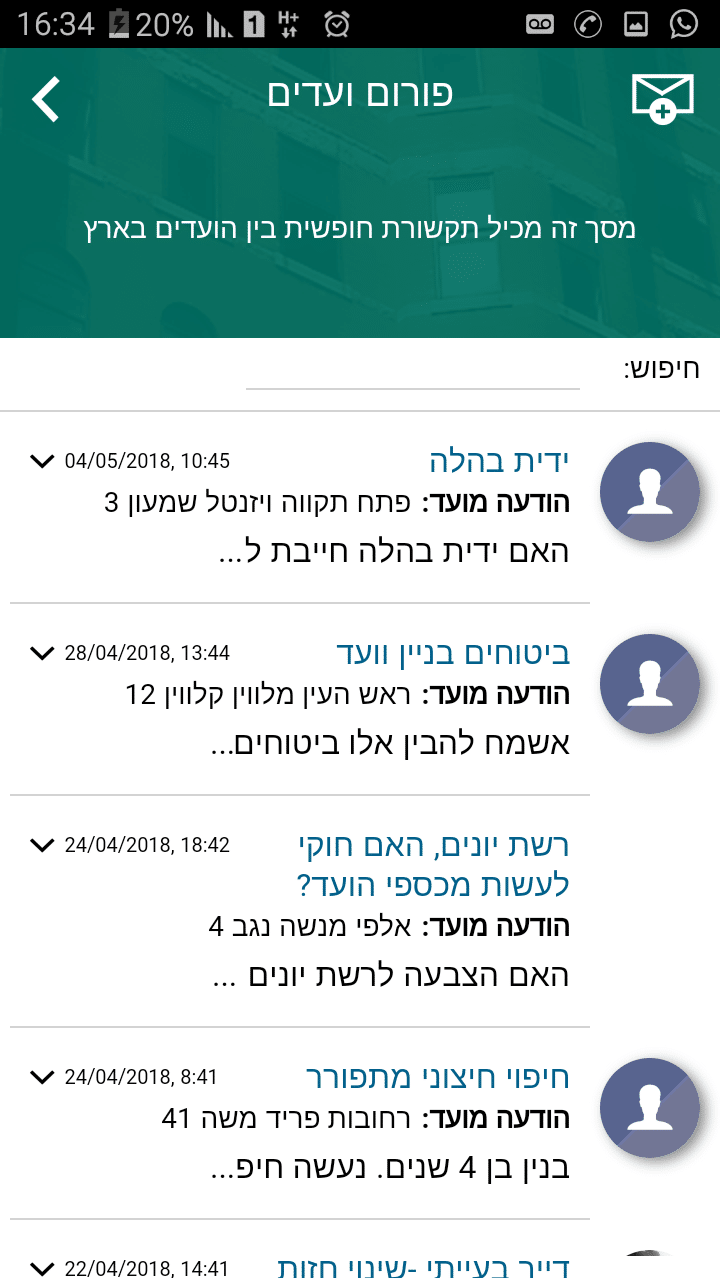The height and width of the screenshot is (1280, 720).
Task: Open the רשת יונים thread
Action: pos(433,864)
